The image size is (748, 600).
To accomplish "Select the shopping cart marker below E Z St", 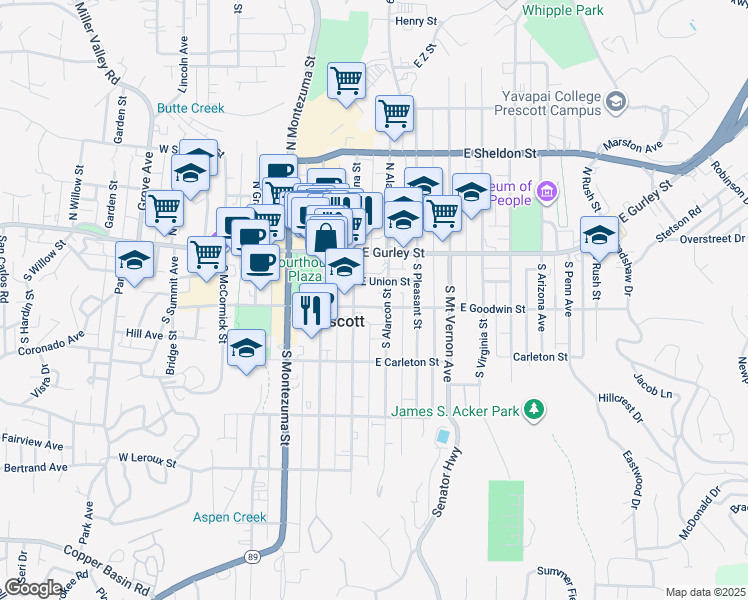I will [x=395, y=112].
